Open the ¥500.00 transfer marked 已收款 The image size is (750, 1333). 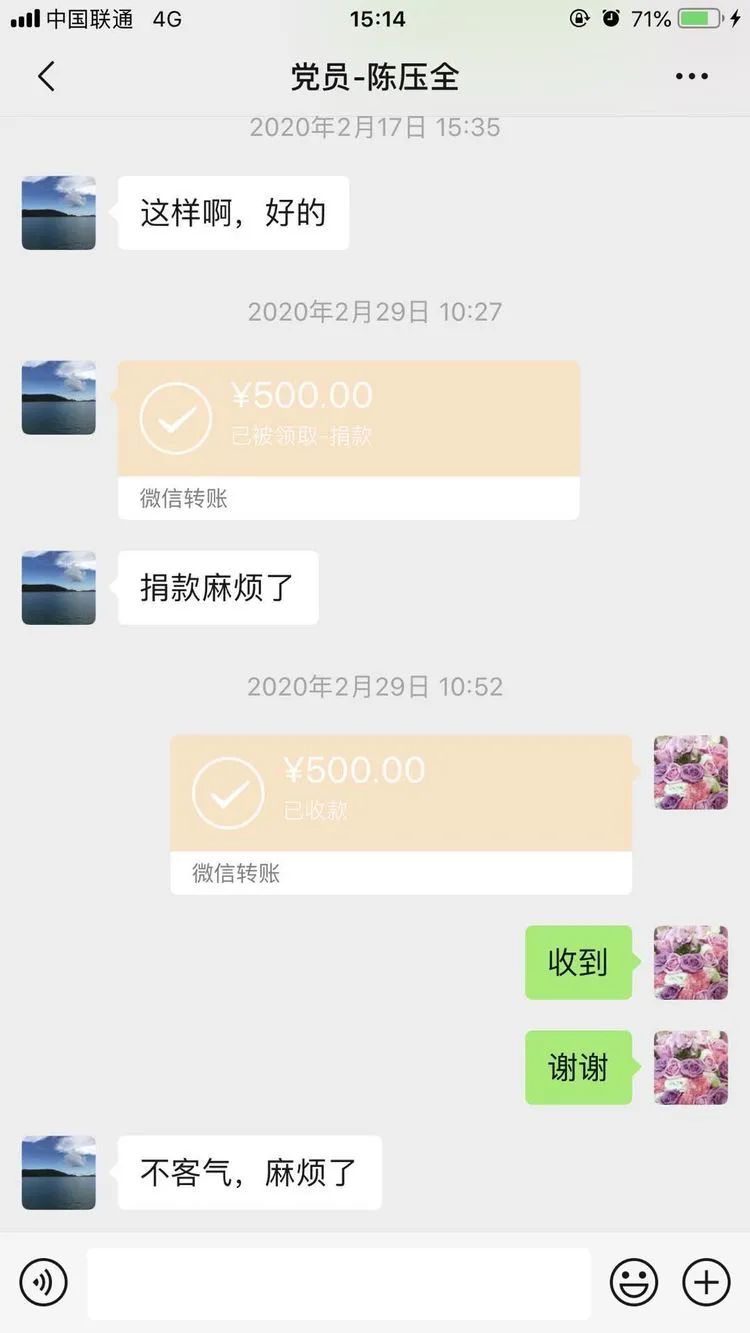[x=400, y=813]
